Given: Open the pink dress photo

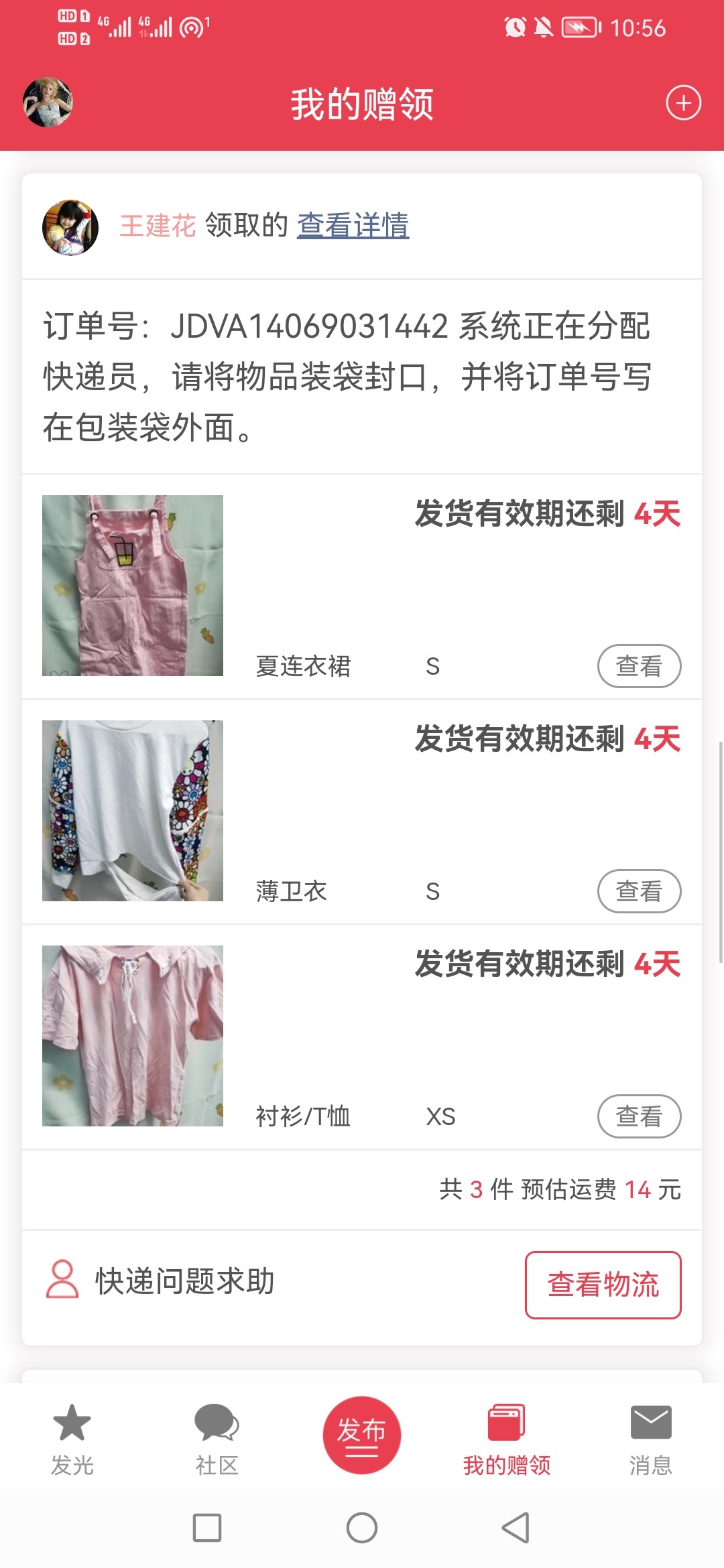Looking at the screenshot, I should coord(133,586).
